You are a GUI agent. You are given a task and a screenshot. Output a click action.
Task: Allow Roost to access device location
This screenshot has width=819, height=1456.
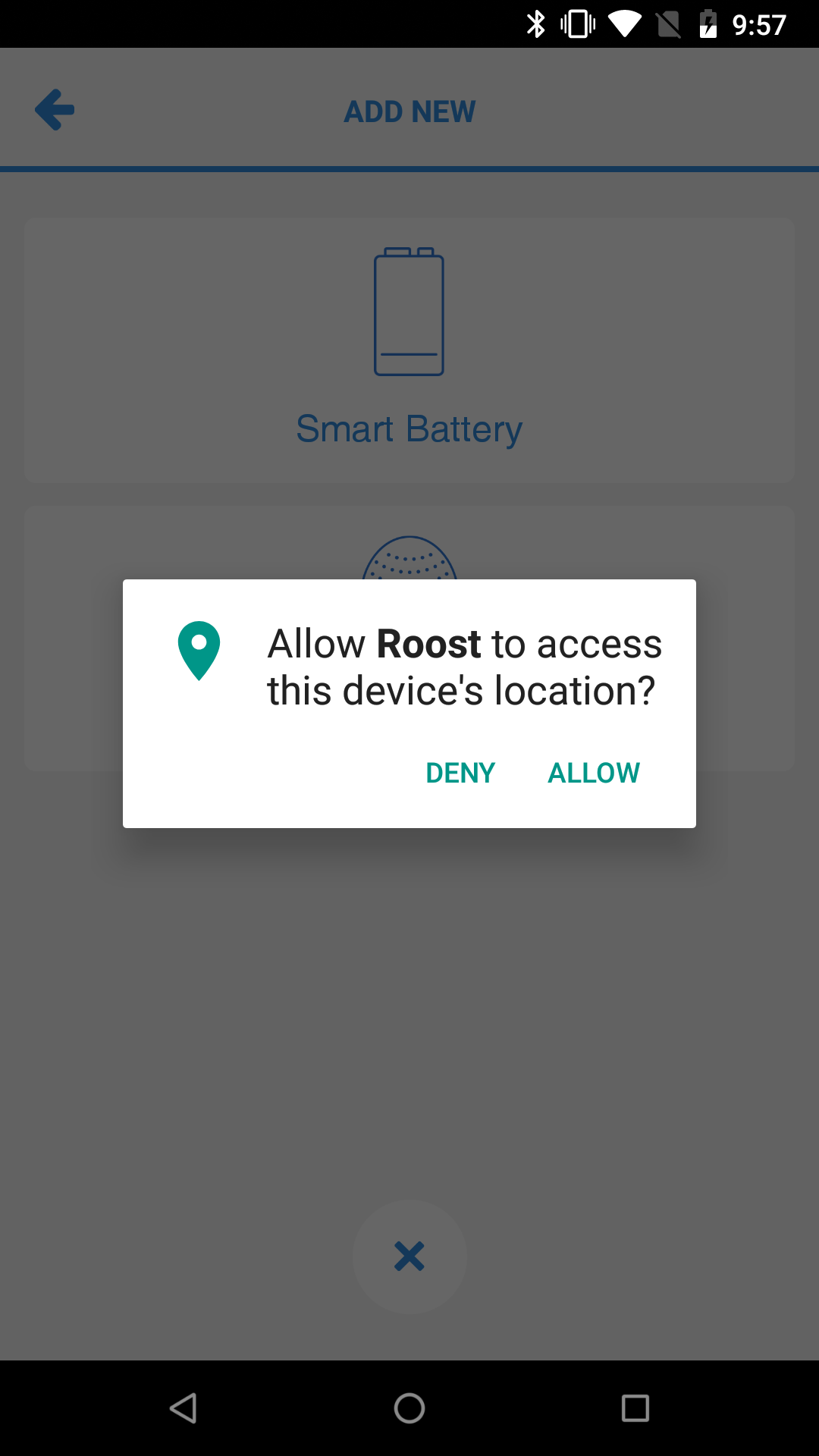[x=594, y=773]
